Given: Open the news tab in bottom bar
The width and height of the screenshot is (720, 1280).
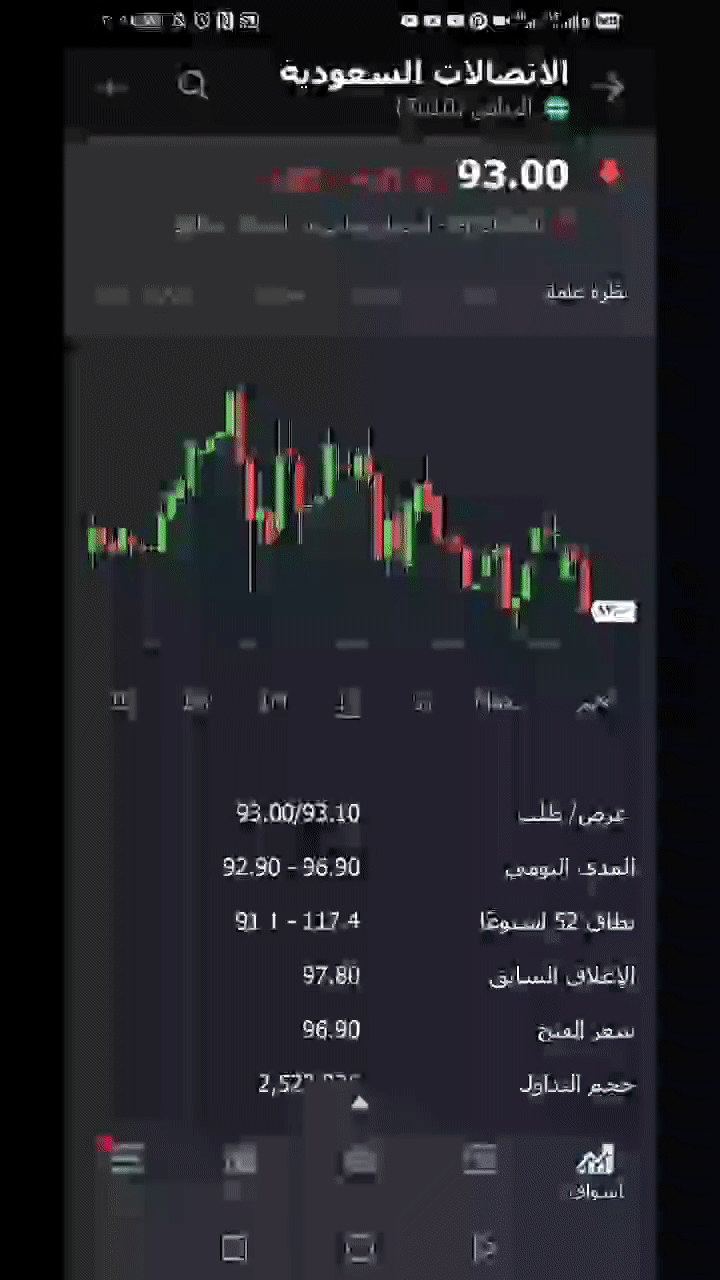Looking at the screenshot, I should [x=479, y=1160].
